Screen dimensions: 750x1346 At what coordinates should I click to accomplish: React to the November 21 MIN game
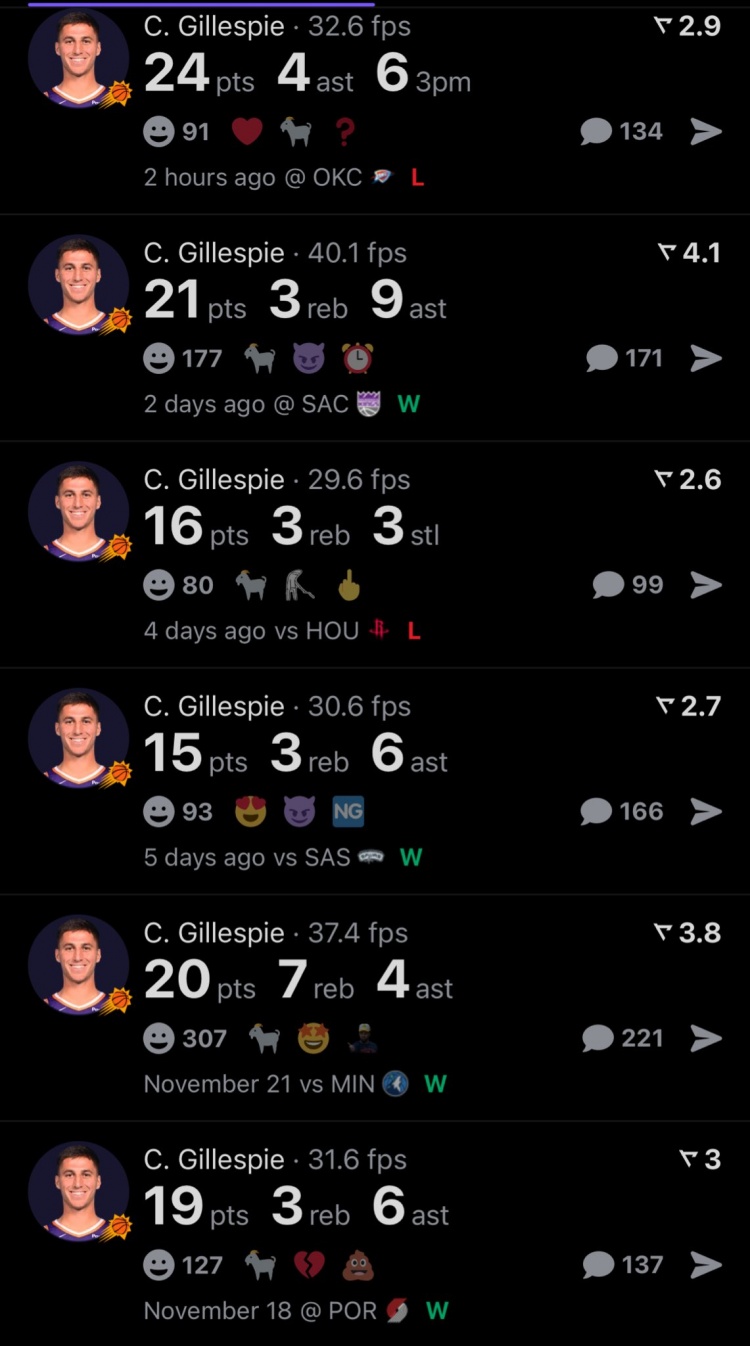pos(159,1038)
